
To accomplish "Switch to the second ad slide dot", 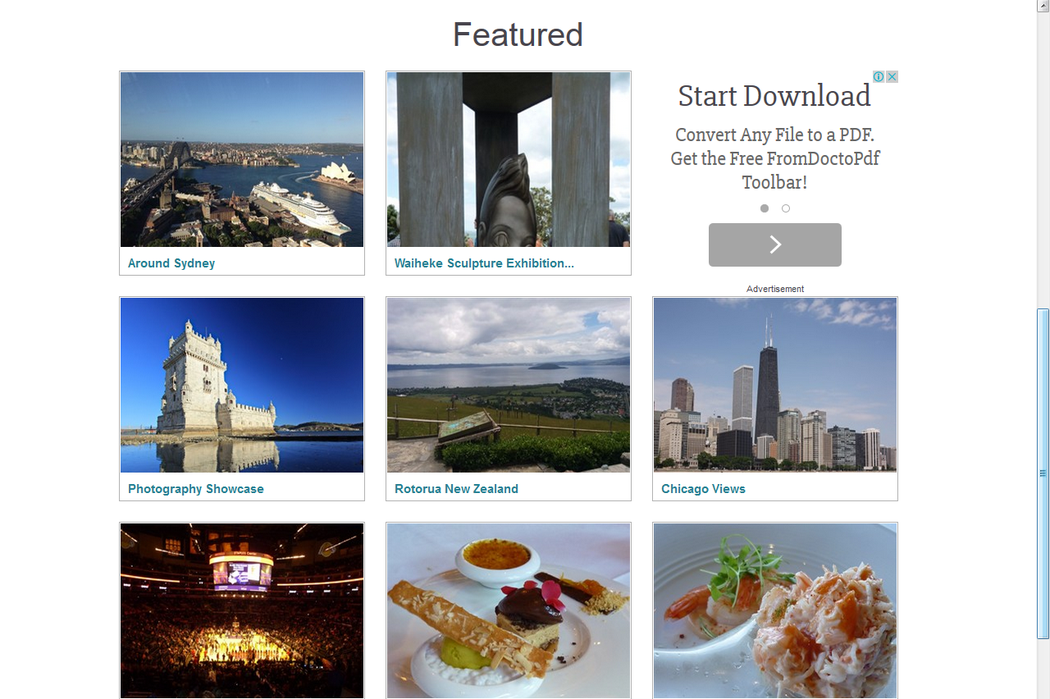I will pos(786,209).
